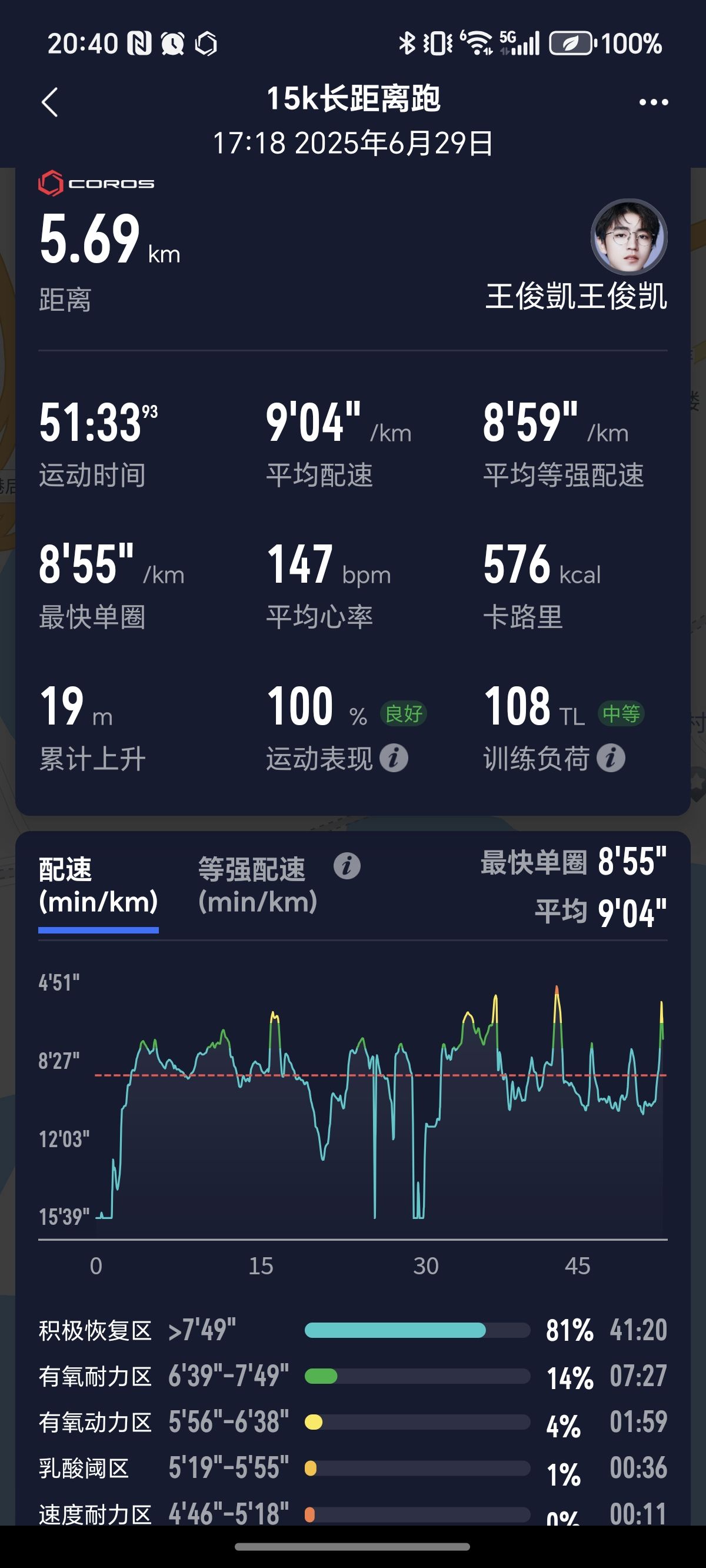The width and height of the screenshot is (706, 1568).
Task: Open info icon next to 训练负荷
Action: [x=611, y=759]
